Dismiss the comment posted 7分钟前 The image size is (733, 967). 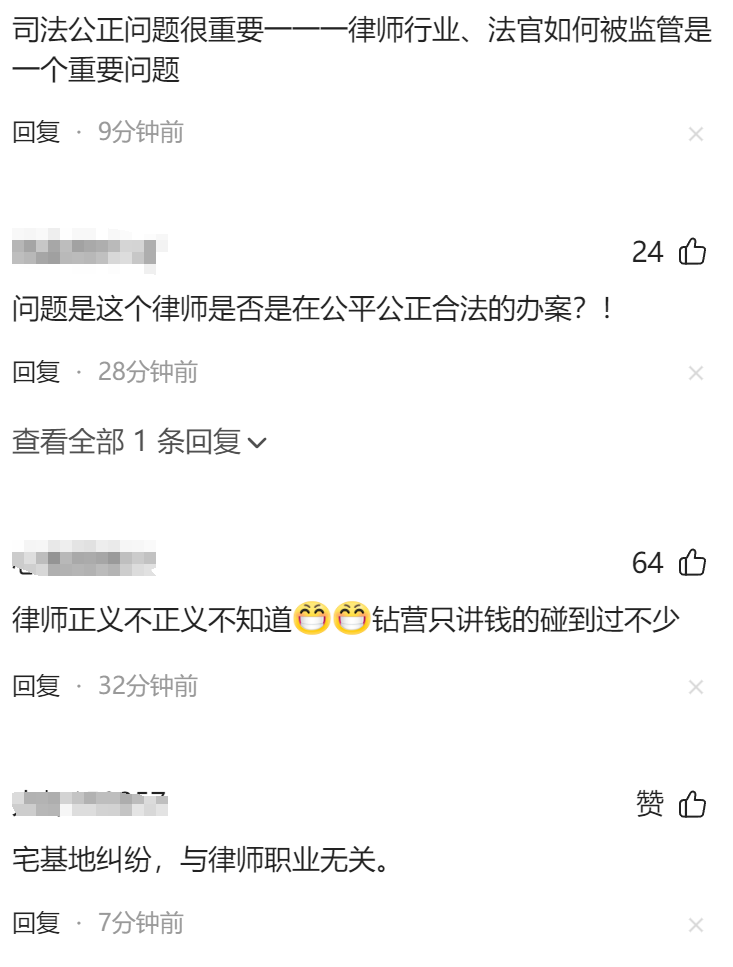pos(696,925)
